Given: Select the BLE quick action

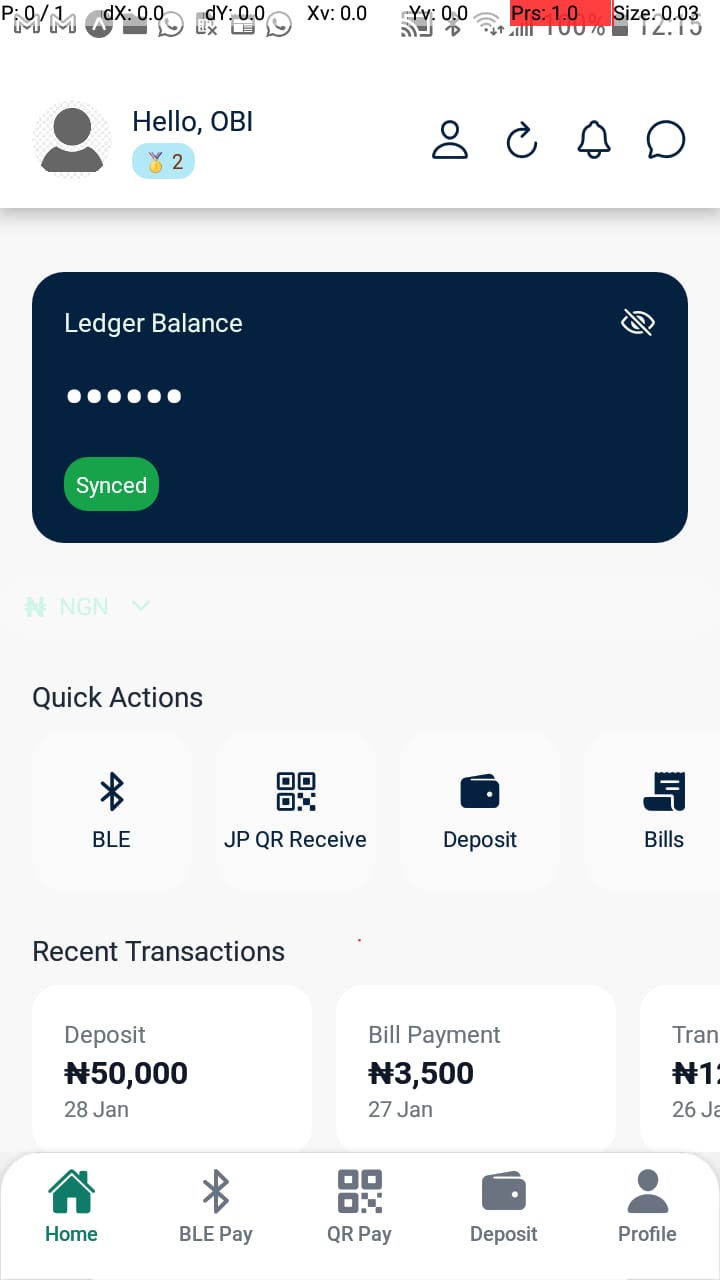Looking at the screenshot, I should pyautogui.click(x=111, y=810).
